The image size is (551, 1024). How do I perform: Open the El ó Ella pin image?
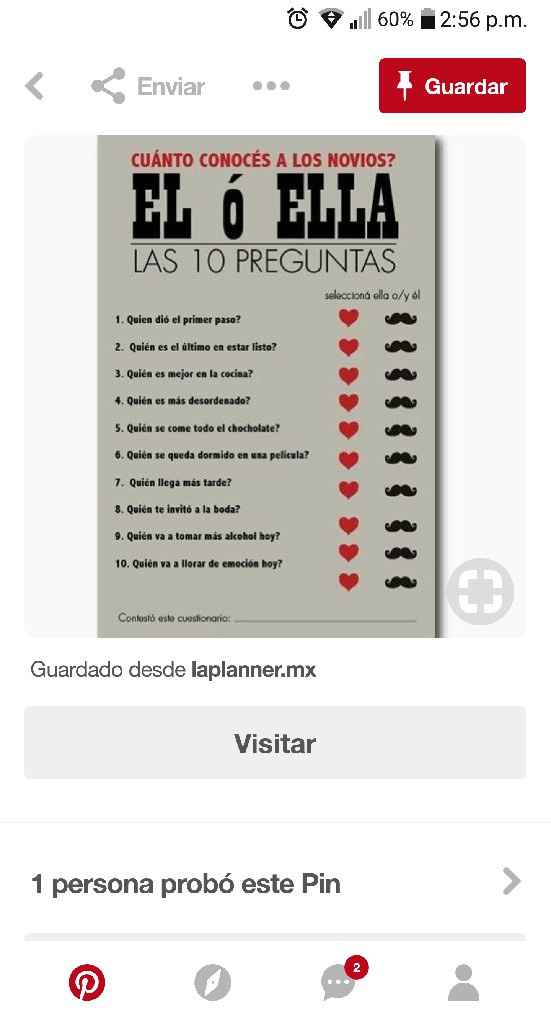coord(268,386)
